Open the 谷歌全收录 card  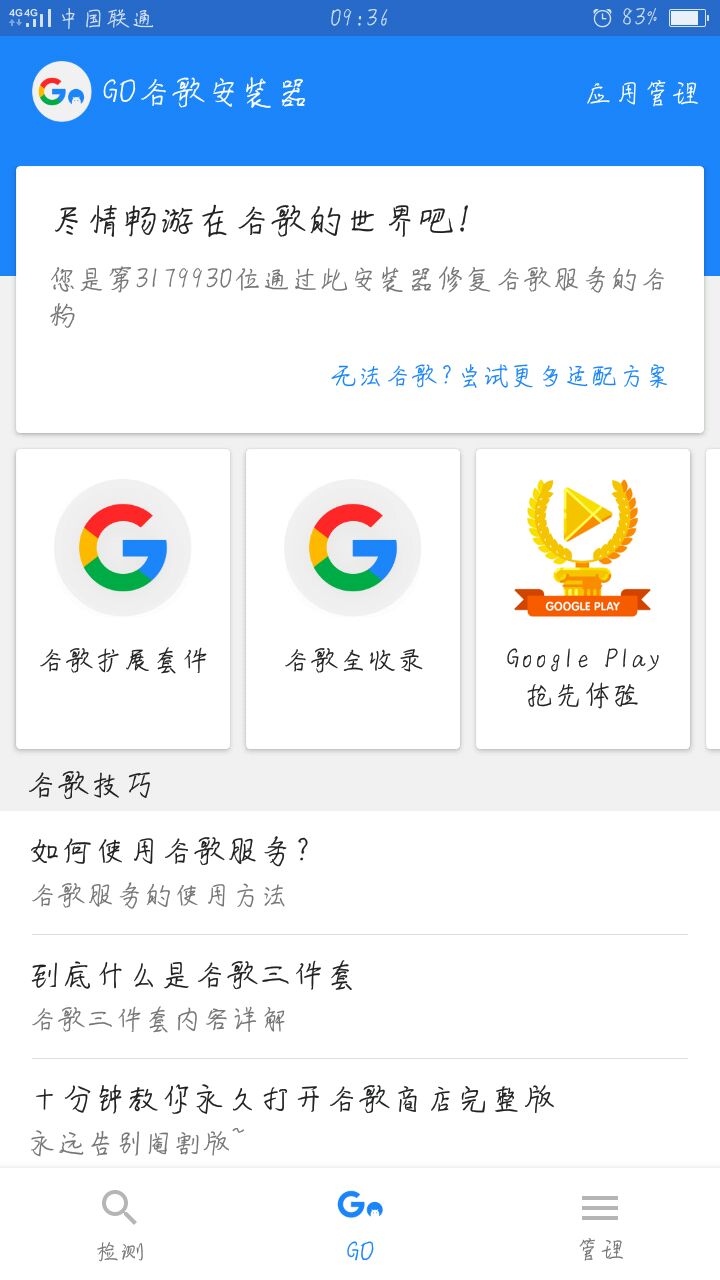coord(353,598)
